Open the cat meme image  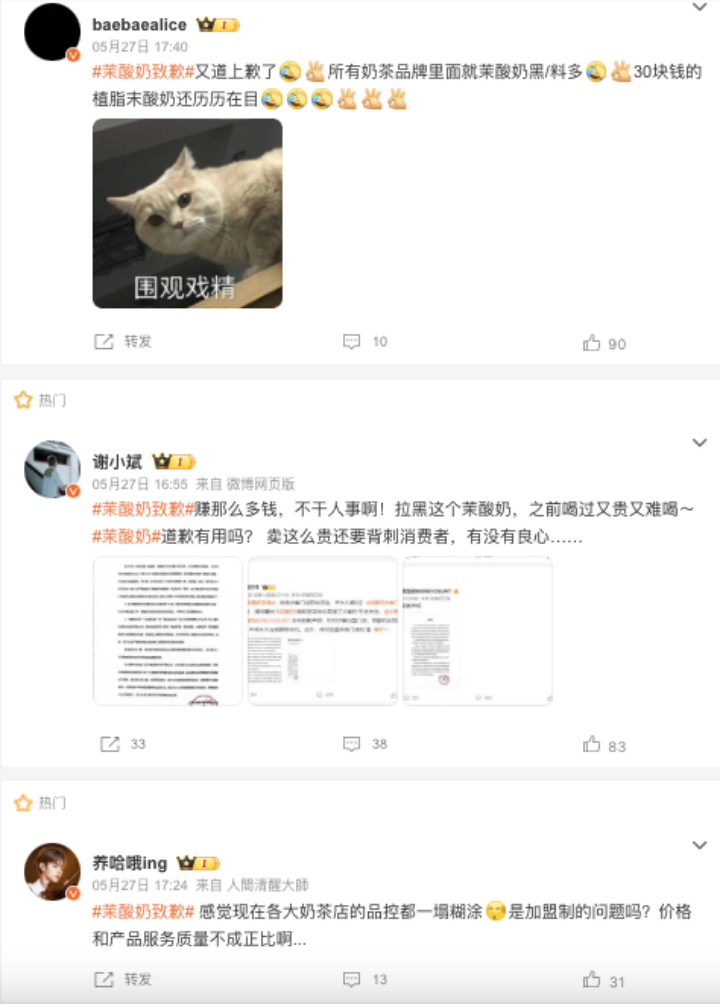point(187,213)
